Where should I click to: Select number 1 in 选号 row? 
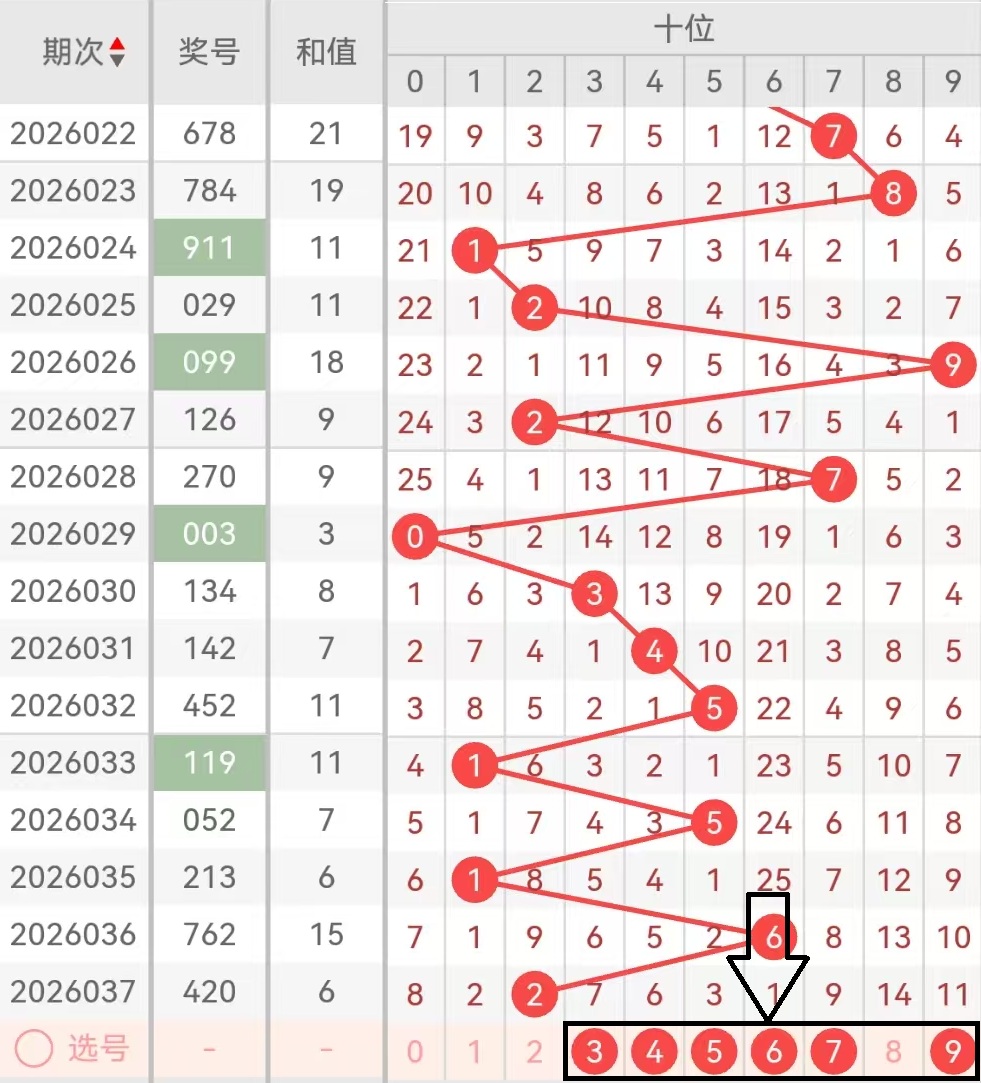pos(475,1051)
